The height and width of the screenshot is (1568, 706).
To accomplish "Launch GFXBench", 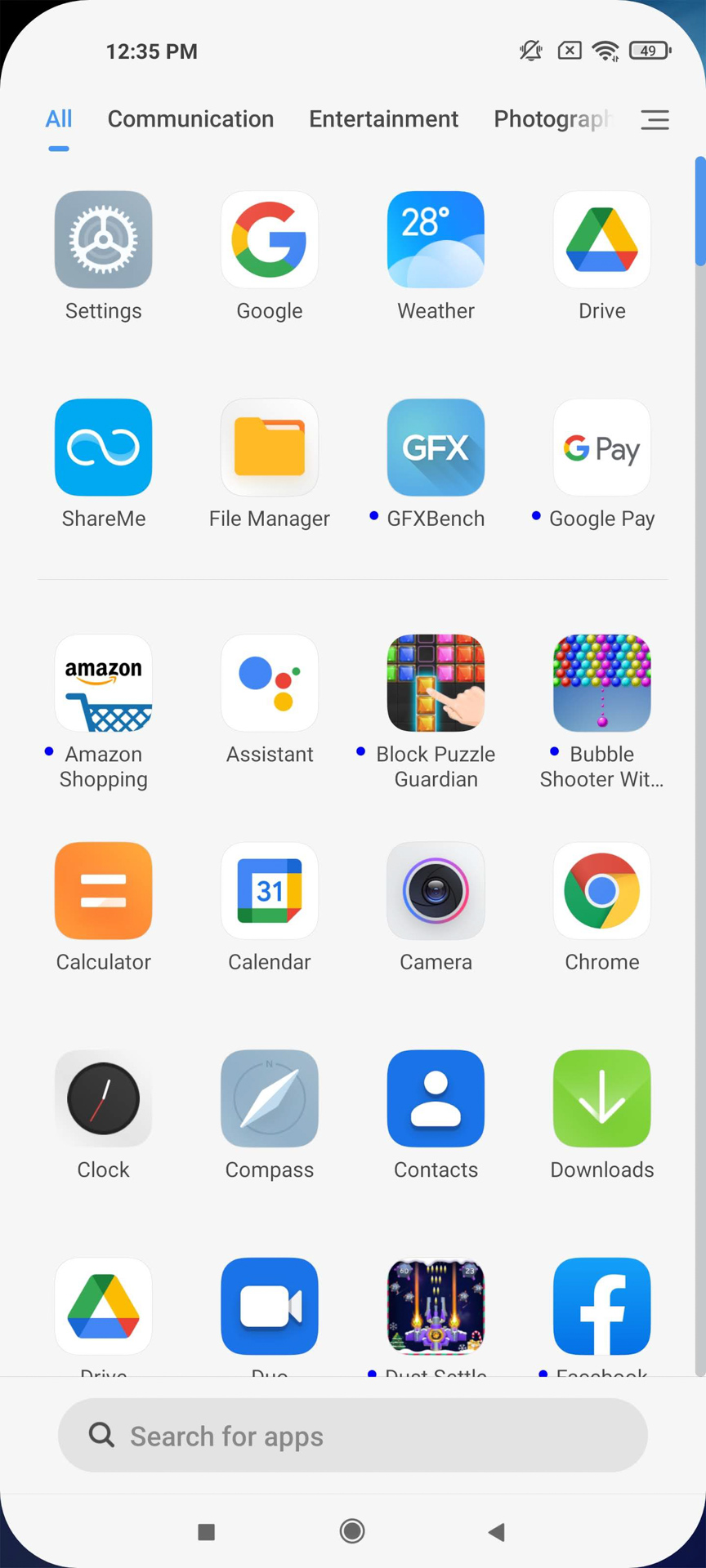I will pyautogui.click(x=436, y=448).
